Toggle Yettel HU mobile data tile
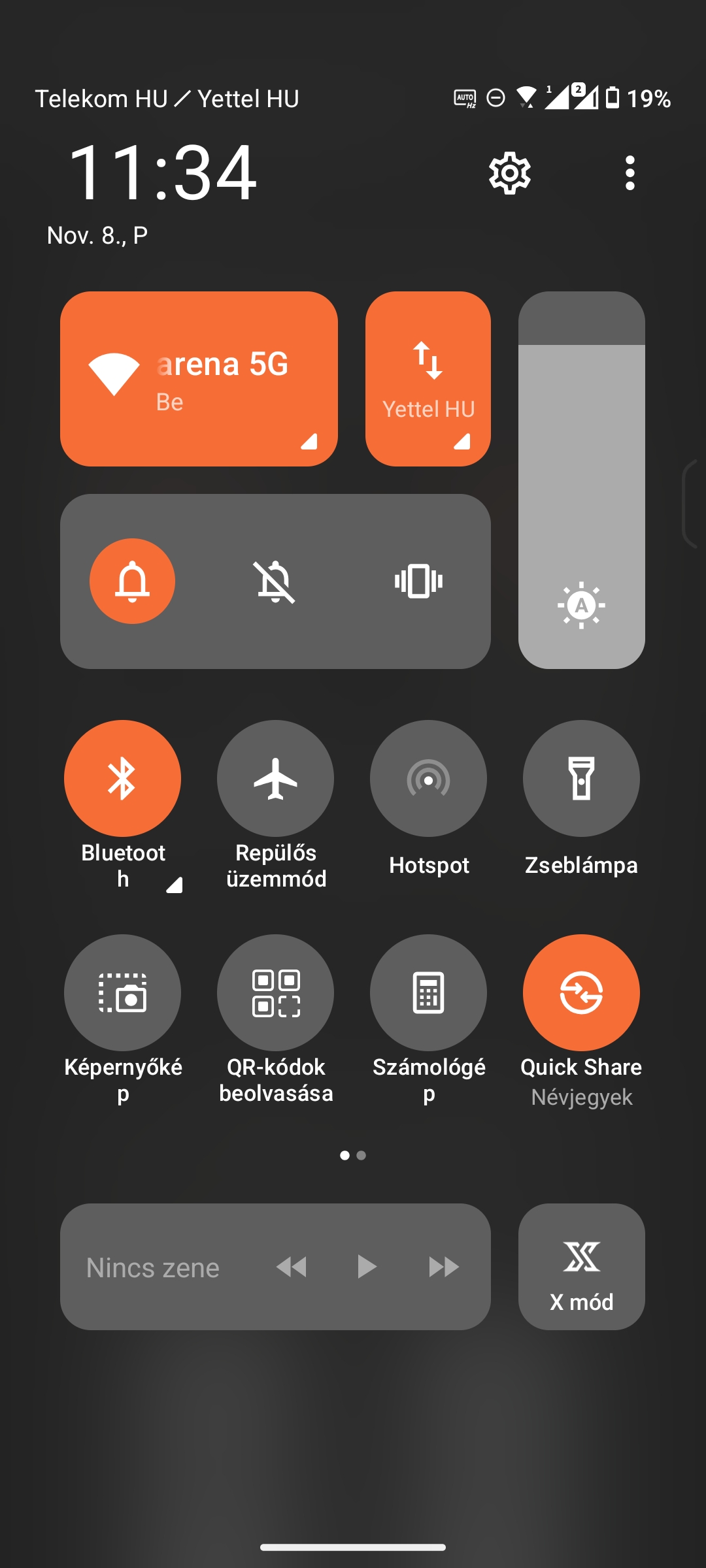Image resolution: width=706 pixels, height=1568 pixels. click(428, 379)
